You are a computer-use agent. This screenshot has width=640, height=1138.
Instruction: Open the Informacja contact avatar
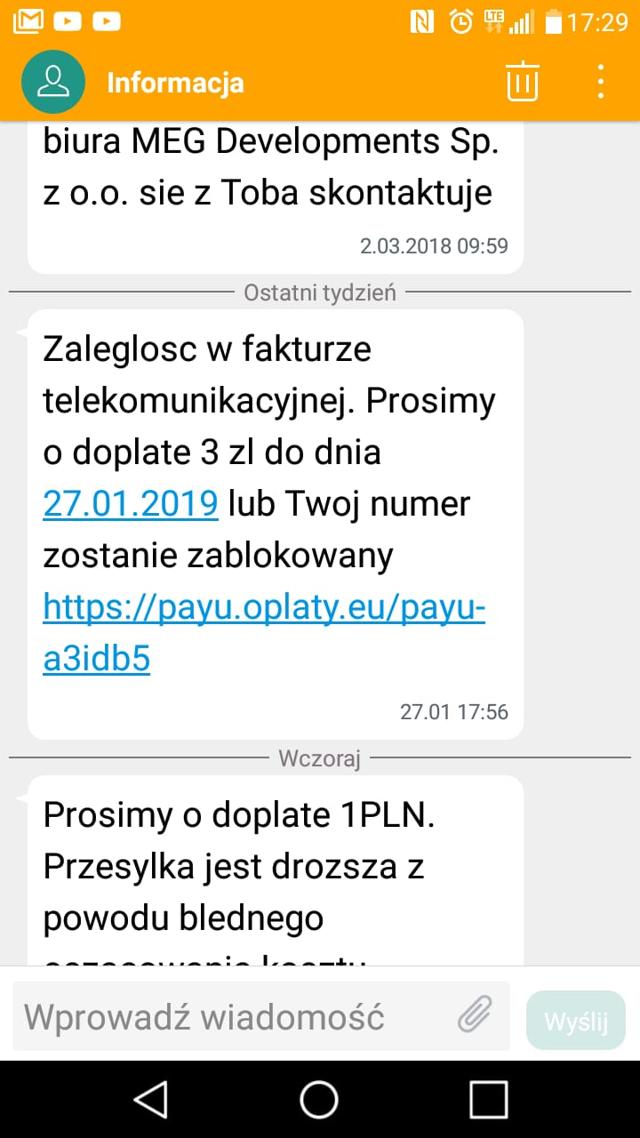point(53,82)
